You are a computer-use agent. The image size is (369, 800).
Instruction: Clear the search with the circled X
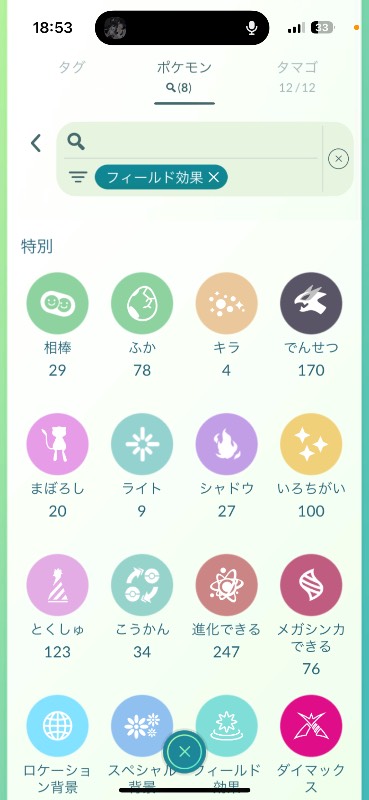coord(338,159)
